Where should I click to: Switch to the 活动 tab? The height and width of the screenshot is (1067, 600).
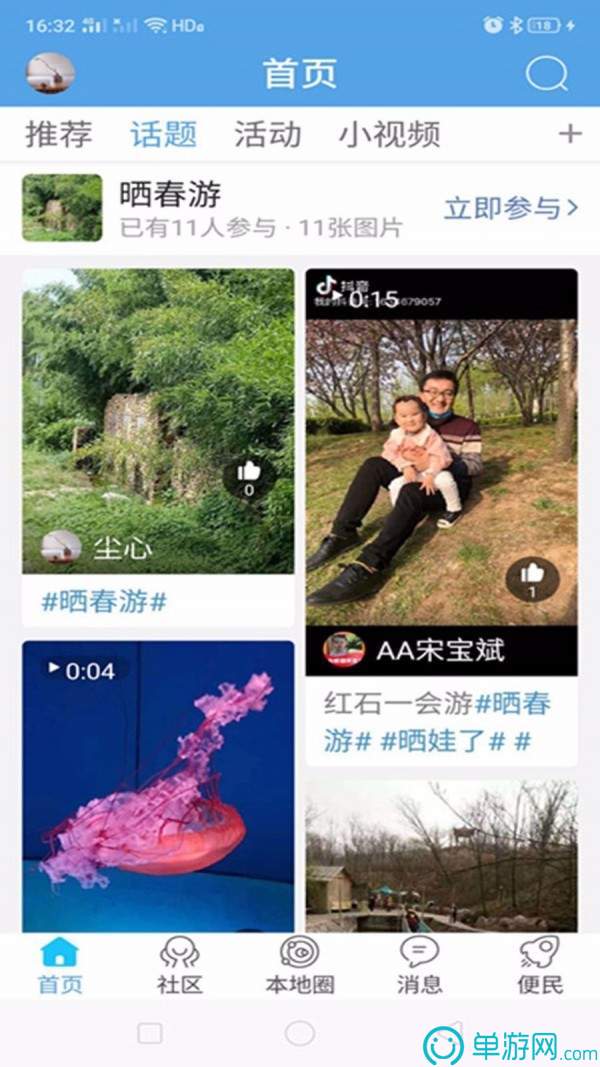pos(267,134)
